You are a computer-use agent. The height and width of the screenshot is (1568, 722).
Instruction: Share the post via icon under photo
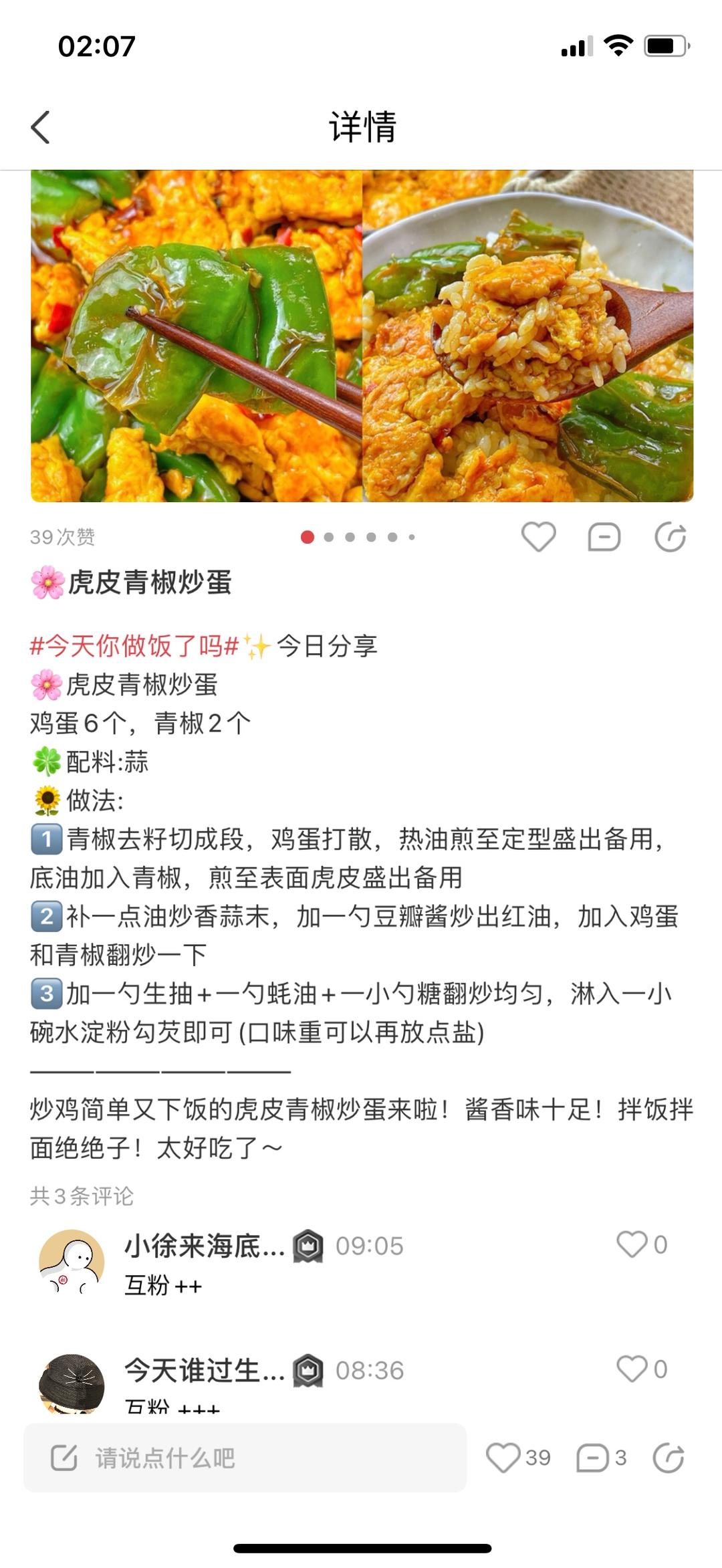(x=670, y=537)
